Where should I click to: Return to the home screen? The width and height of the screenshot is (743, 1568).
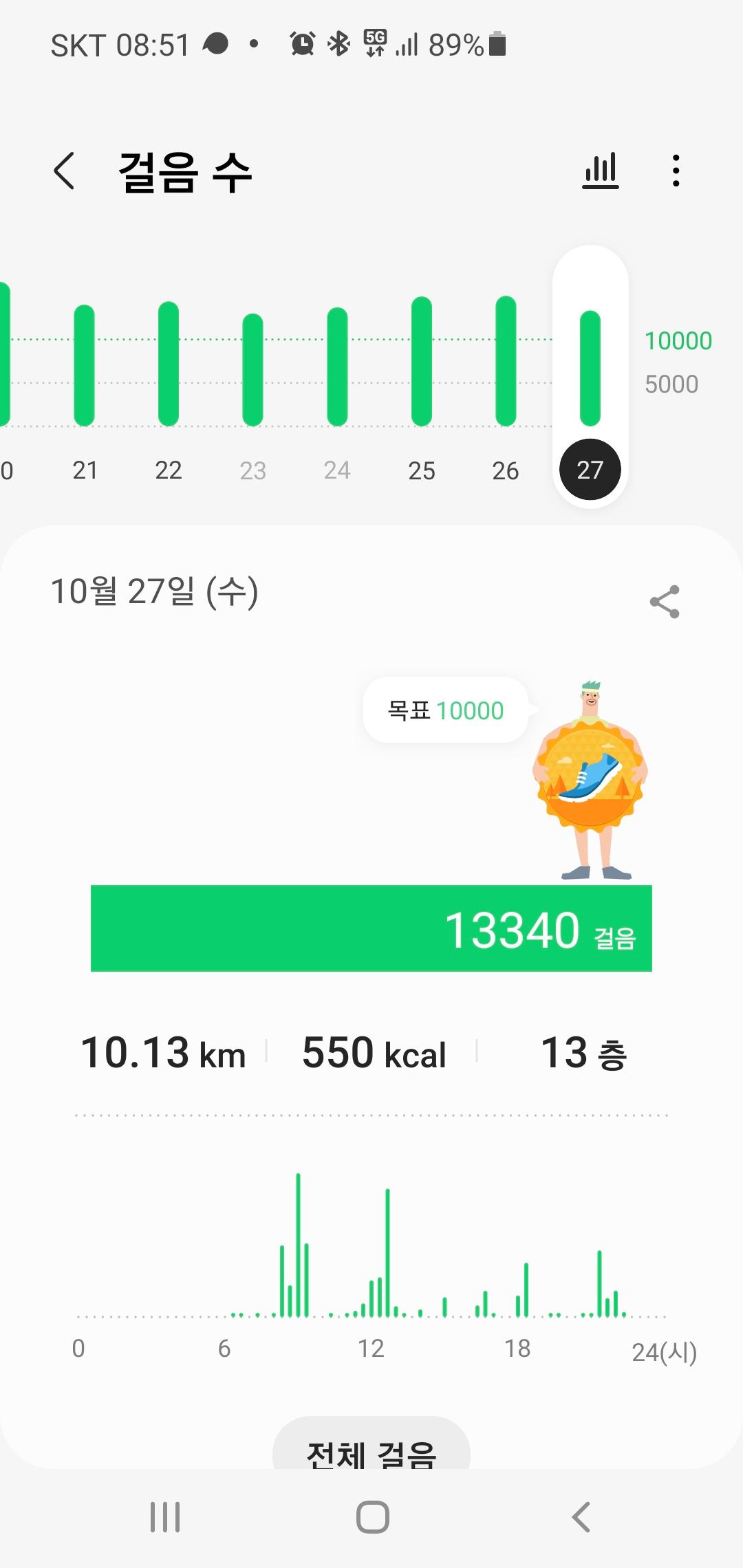372,1516
